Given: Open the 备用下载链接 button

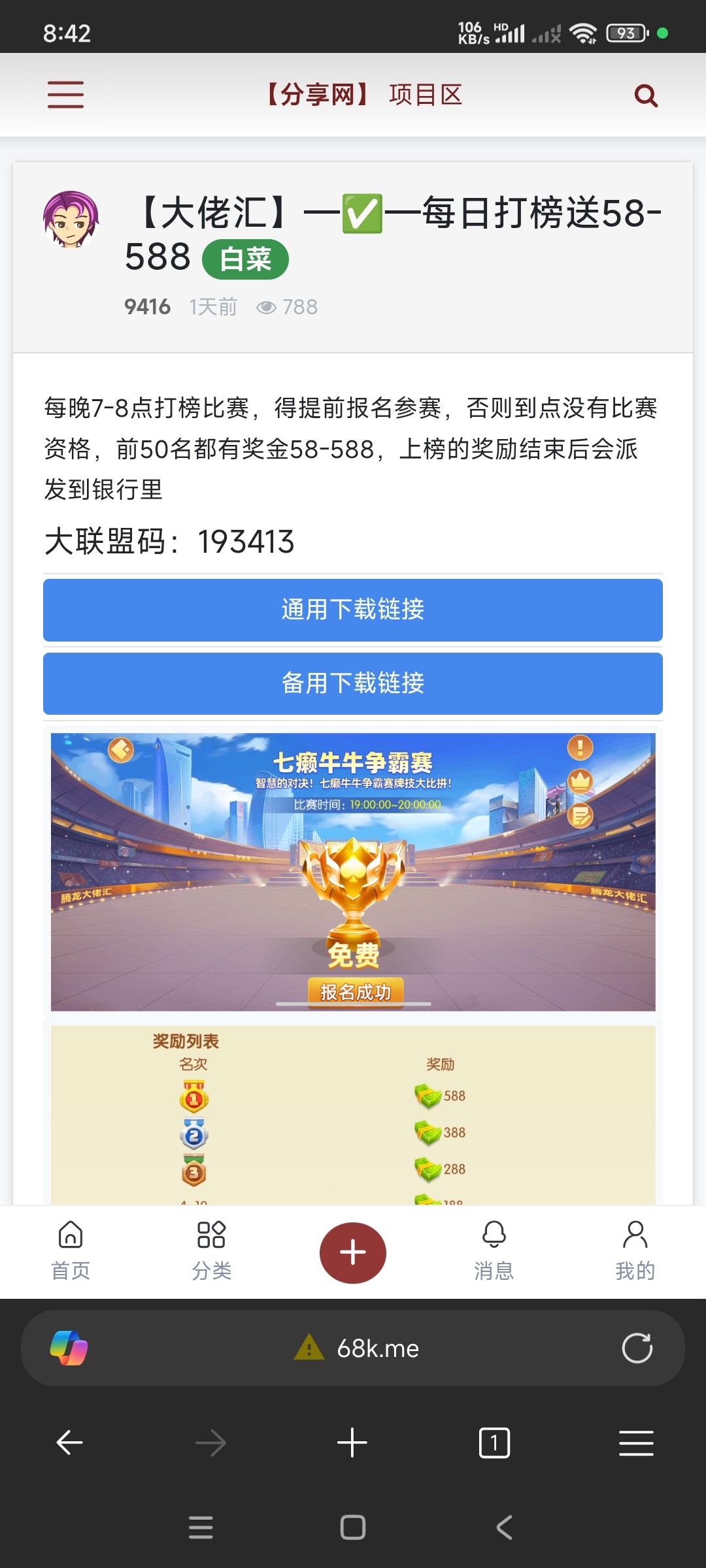Looking at the screenshot, I should coord(353,683).
